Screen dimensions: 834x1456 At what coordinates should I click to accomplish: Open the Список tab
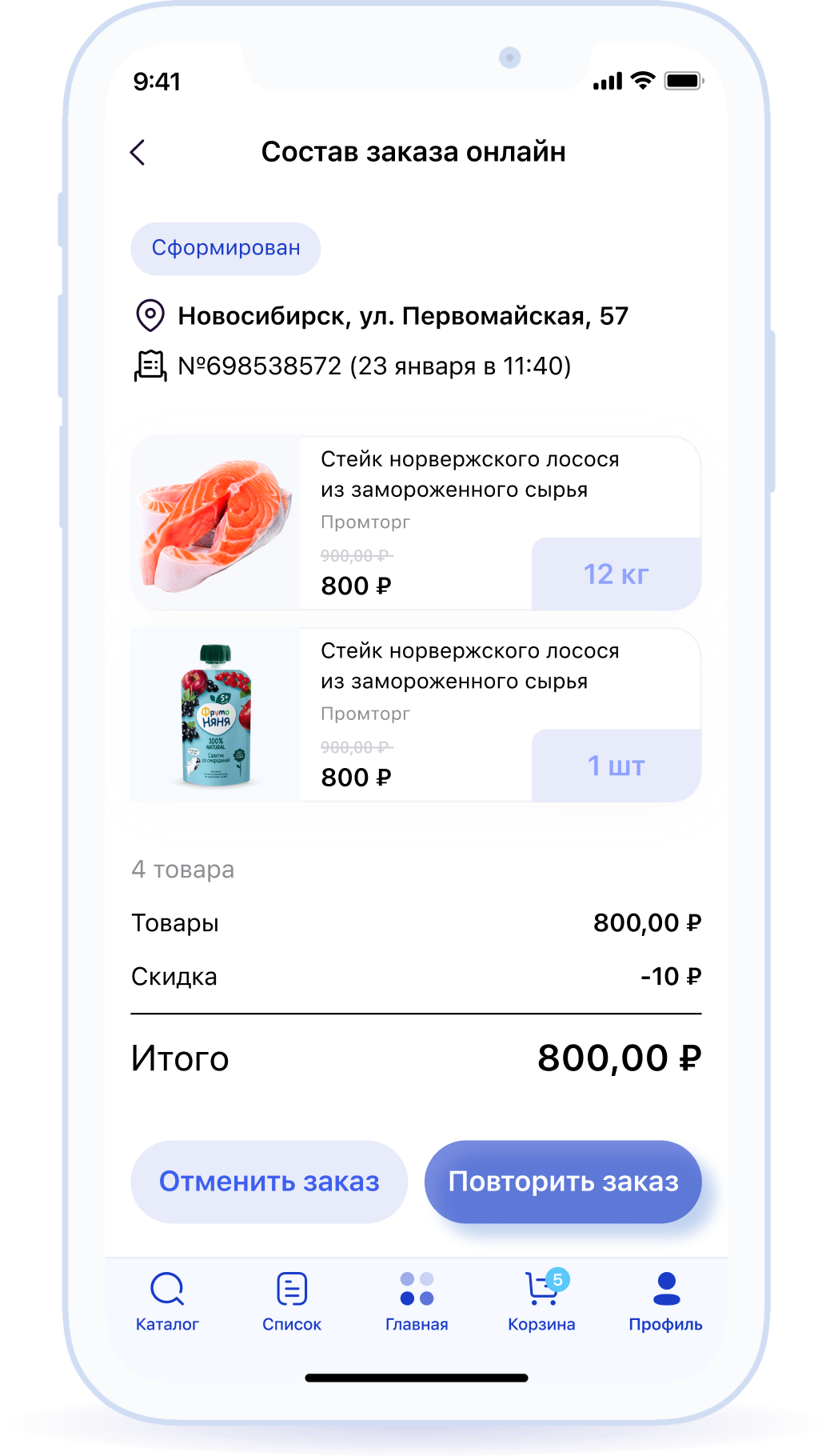[292, 1301]
